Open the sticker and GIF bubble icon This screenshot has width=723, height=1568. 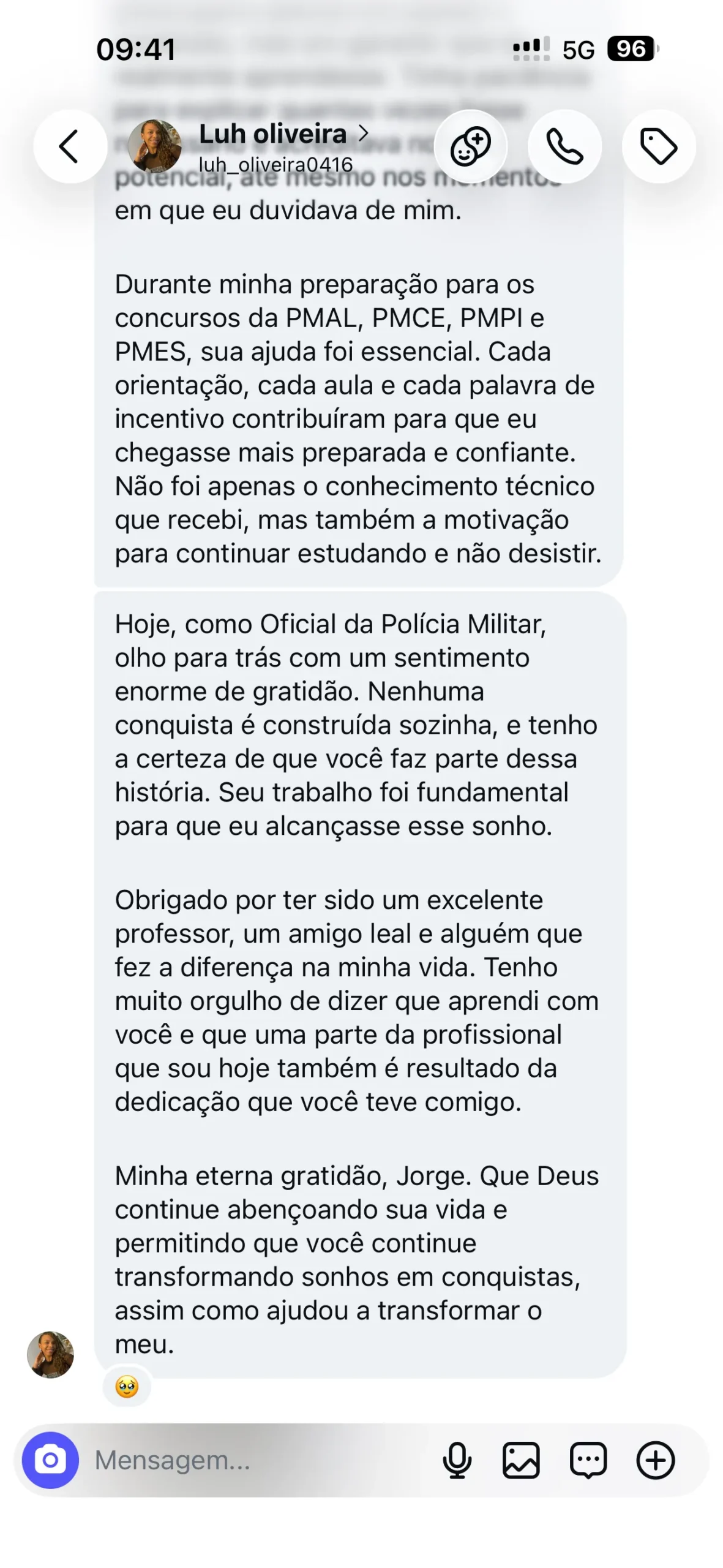tap(588, 1460)
